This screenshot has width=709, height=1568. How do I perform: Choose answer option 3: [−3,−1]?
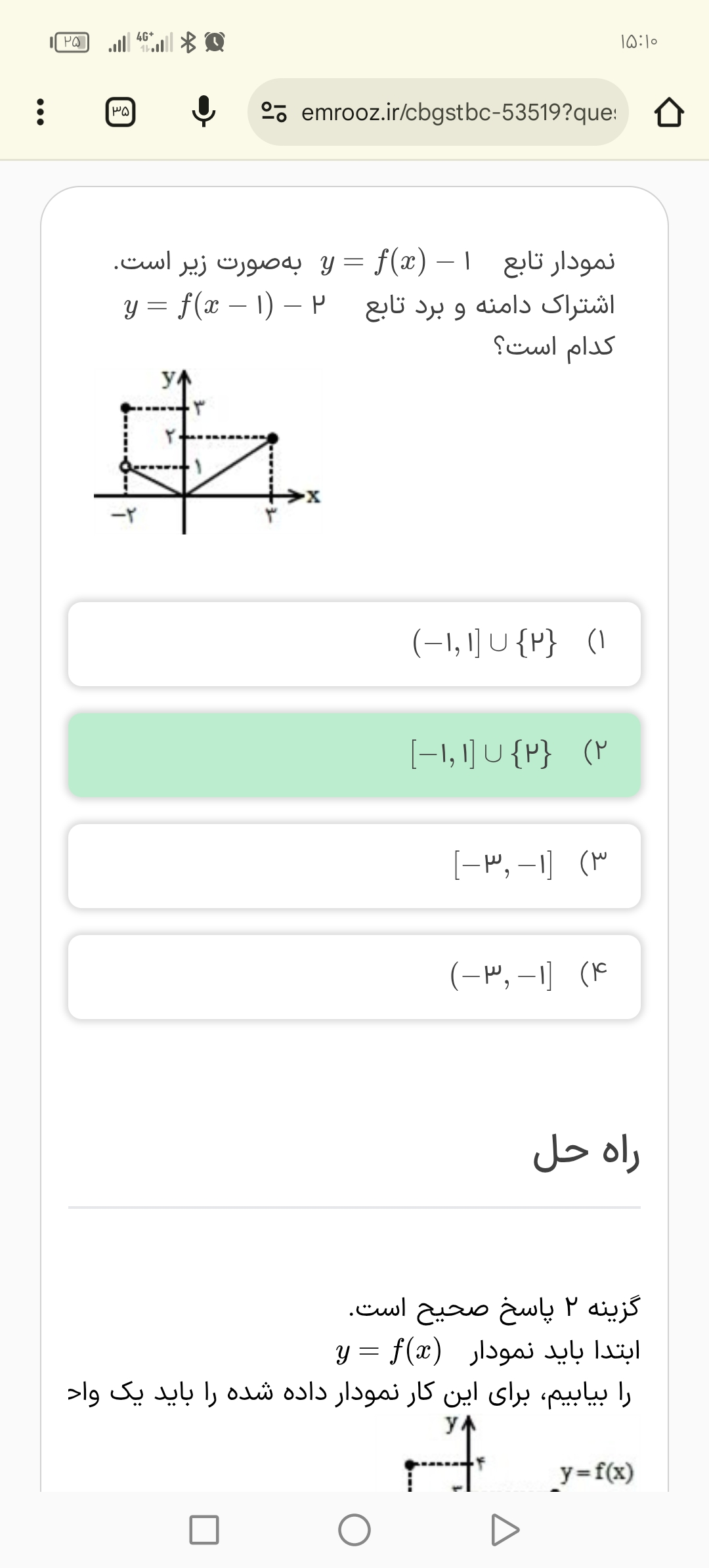tap(354, 866)
